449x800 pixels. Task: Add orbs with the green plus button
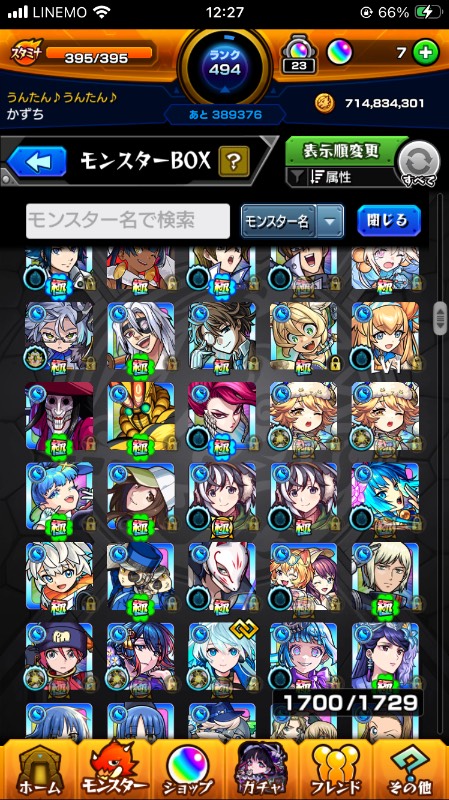coord(426,53)
